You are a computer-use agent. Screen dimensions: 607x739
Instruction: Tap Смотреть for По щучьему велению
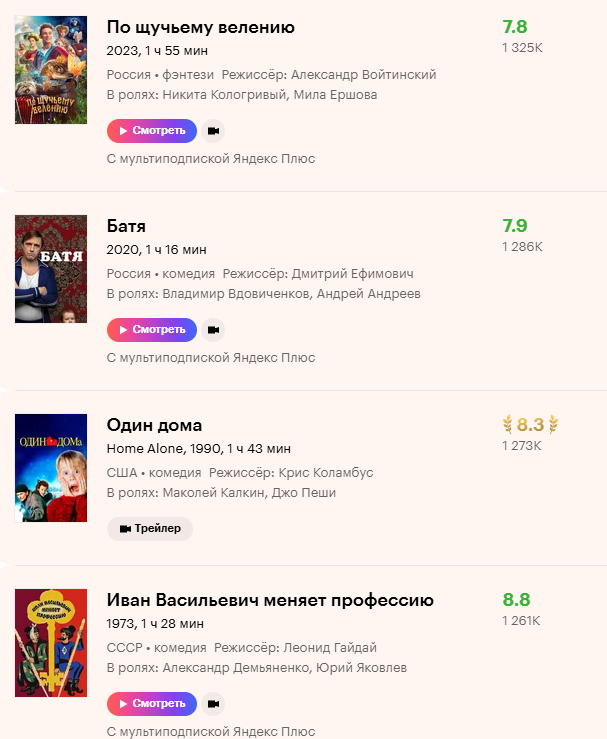[152, 130]
